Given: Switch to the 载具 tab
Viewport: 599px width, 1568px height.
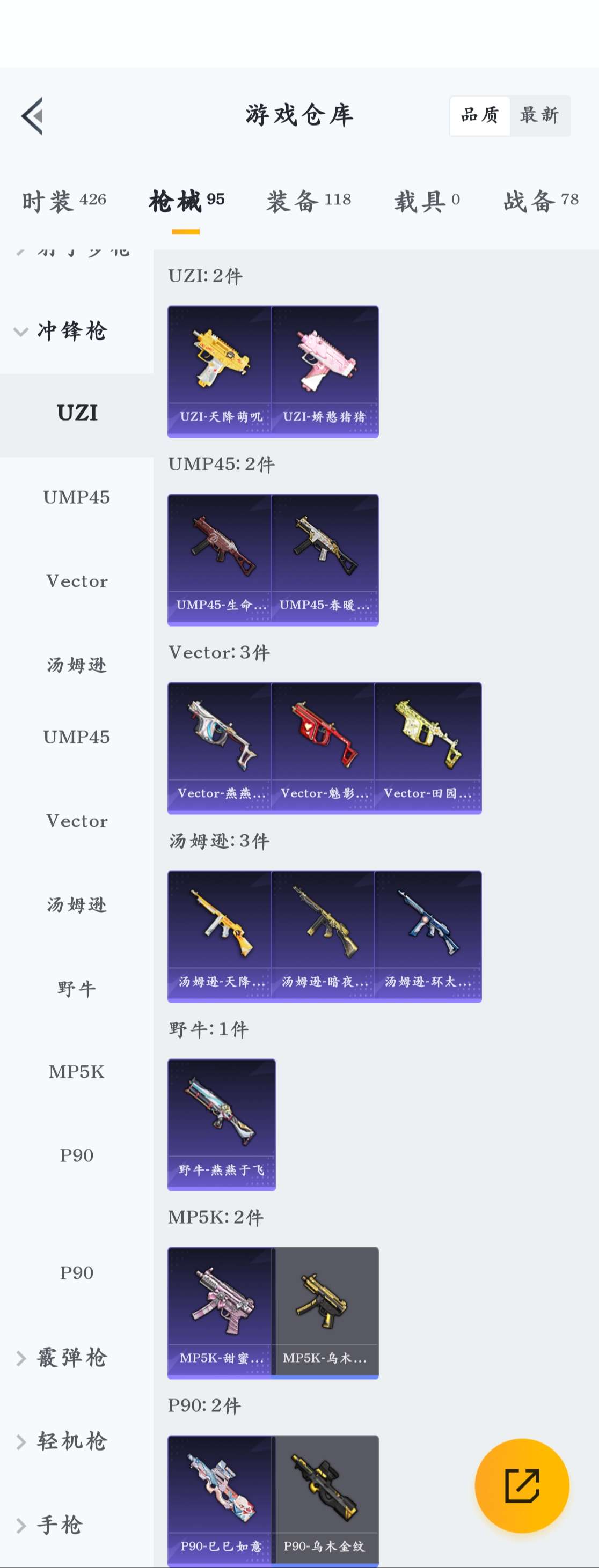Looking at the screenshot, I should click(426, 201).
